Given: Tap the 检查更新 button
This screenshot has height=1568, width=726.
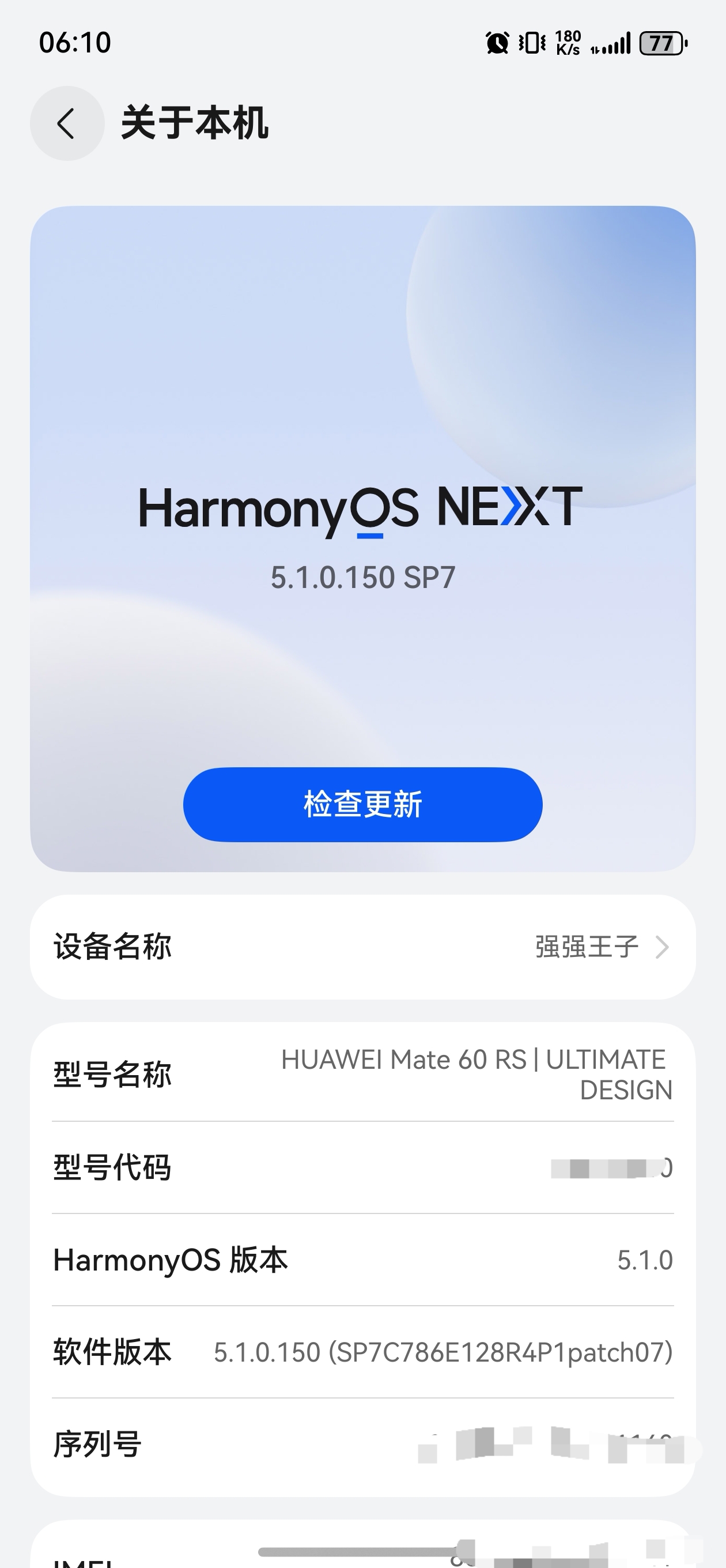Looking at the screenshot, I should click(362, 804).
